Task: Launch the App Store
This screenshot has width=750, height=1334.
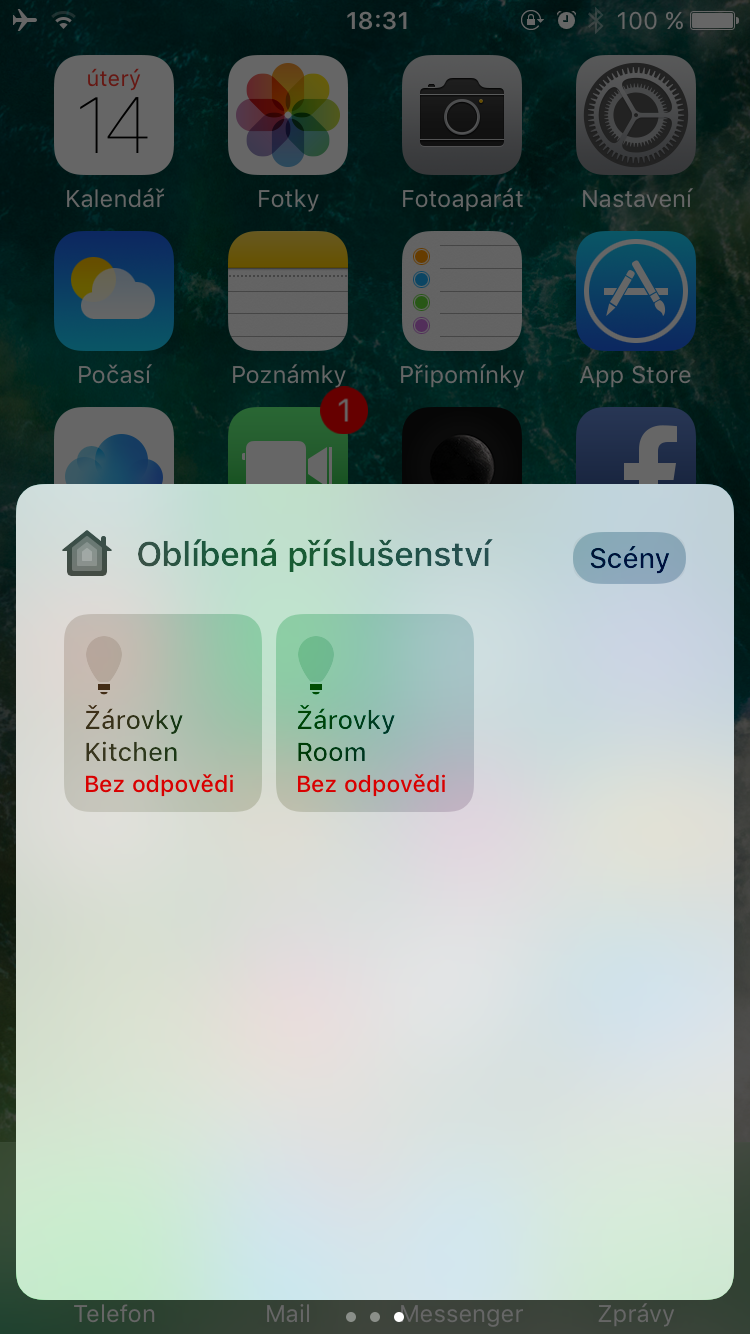Action: [x=636, y=291]
